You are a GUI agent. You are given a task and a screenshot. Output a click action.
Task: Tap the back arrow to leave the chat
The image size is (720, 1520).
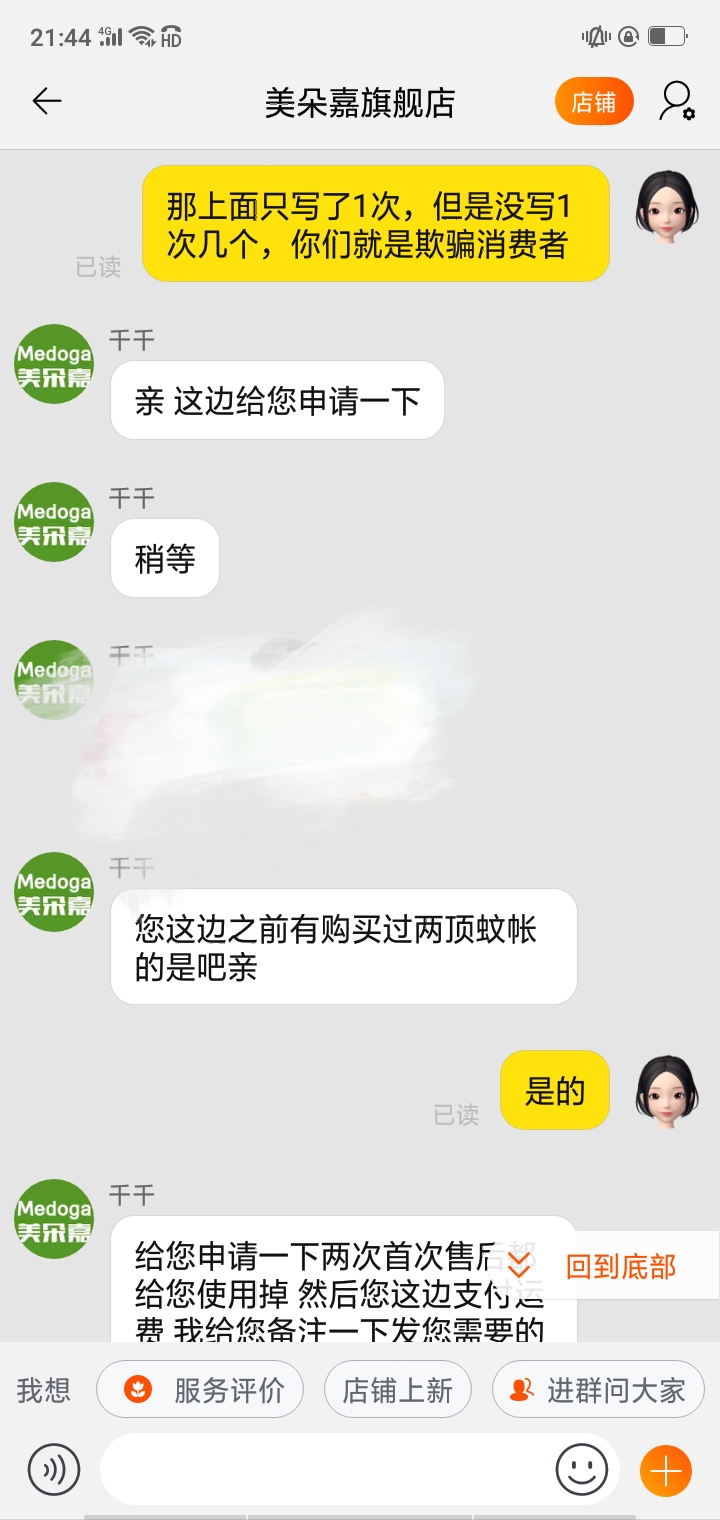coord(45,101)
